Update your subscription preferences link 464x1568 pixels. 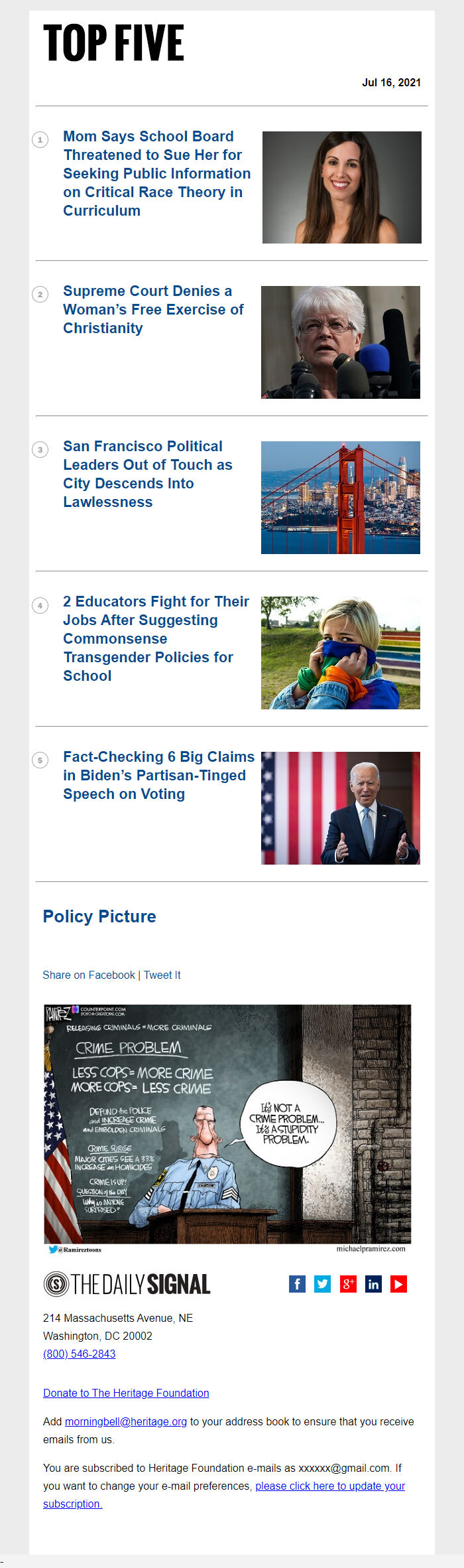click(329, 1486)
